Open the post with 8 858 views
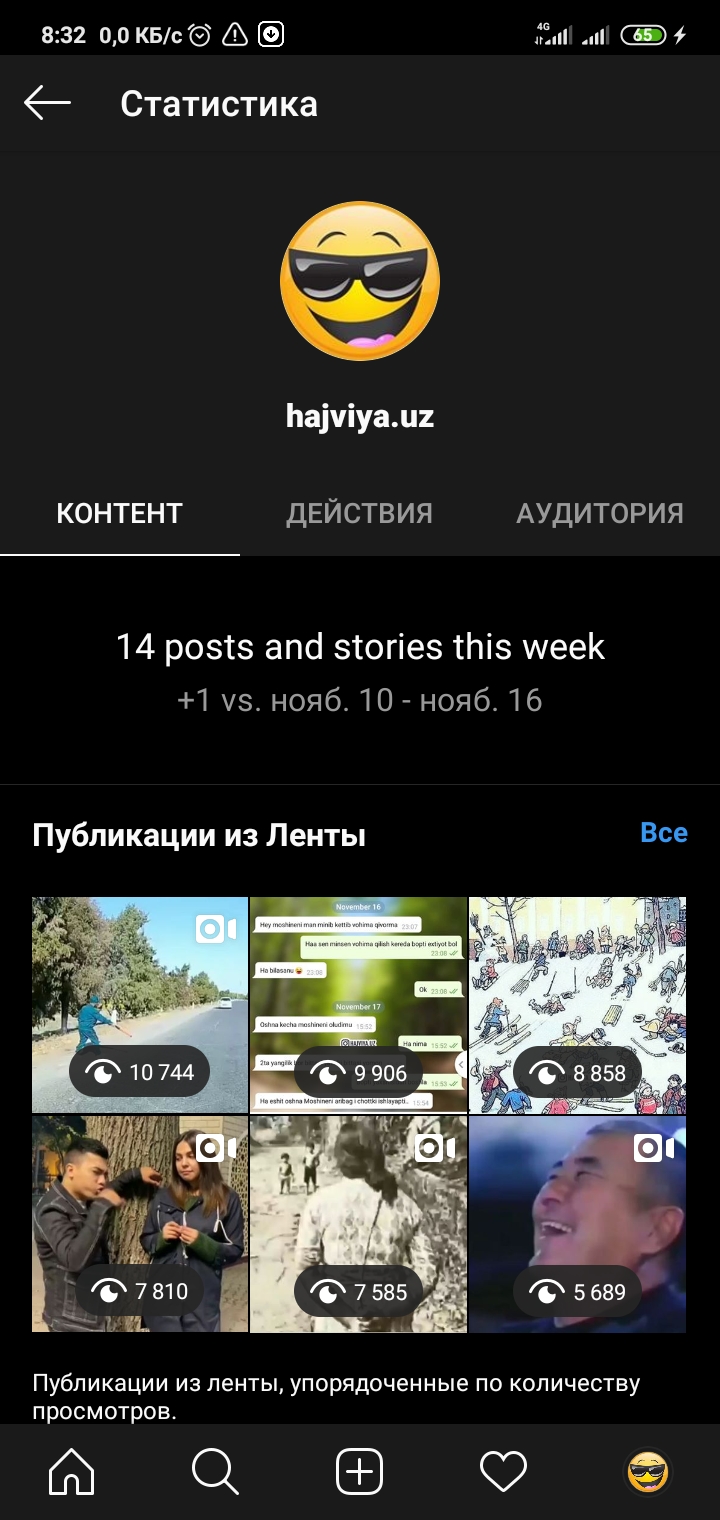 [577, 1004]
